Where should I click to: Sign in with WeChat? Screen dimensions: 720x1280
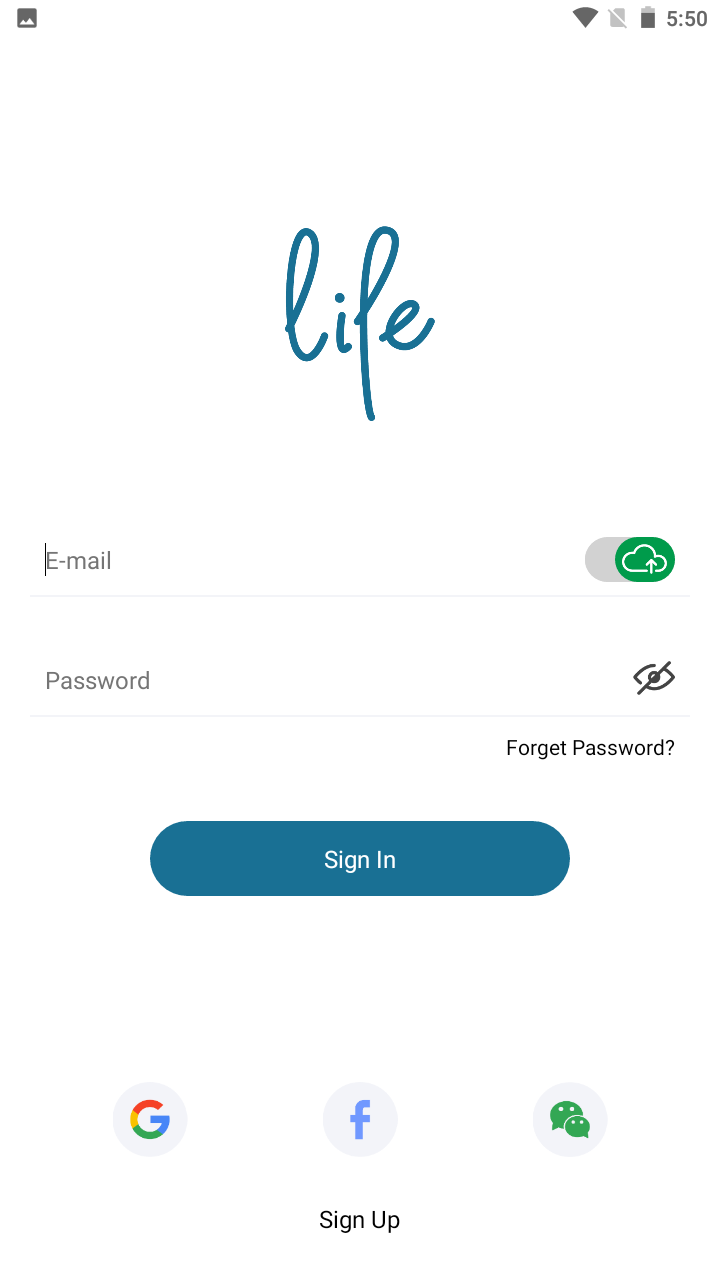[569, 1119]
